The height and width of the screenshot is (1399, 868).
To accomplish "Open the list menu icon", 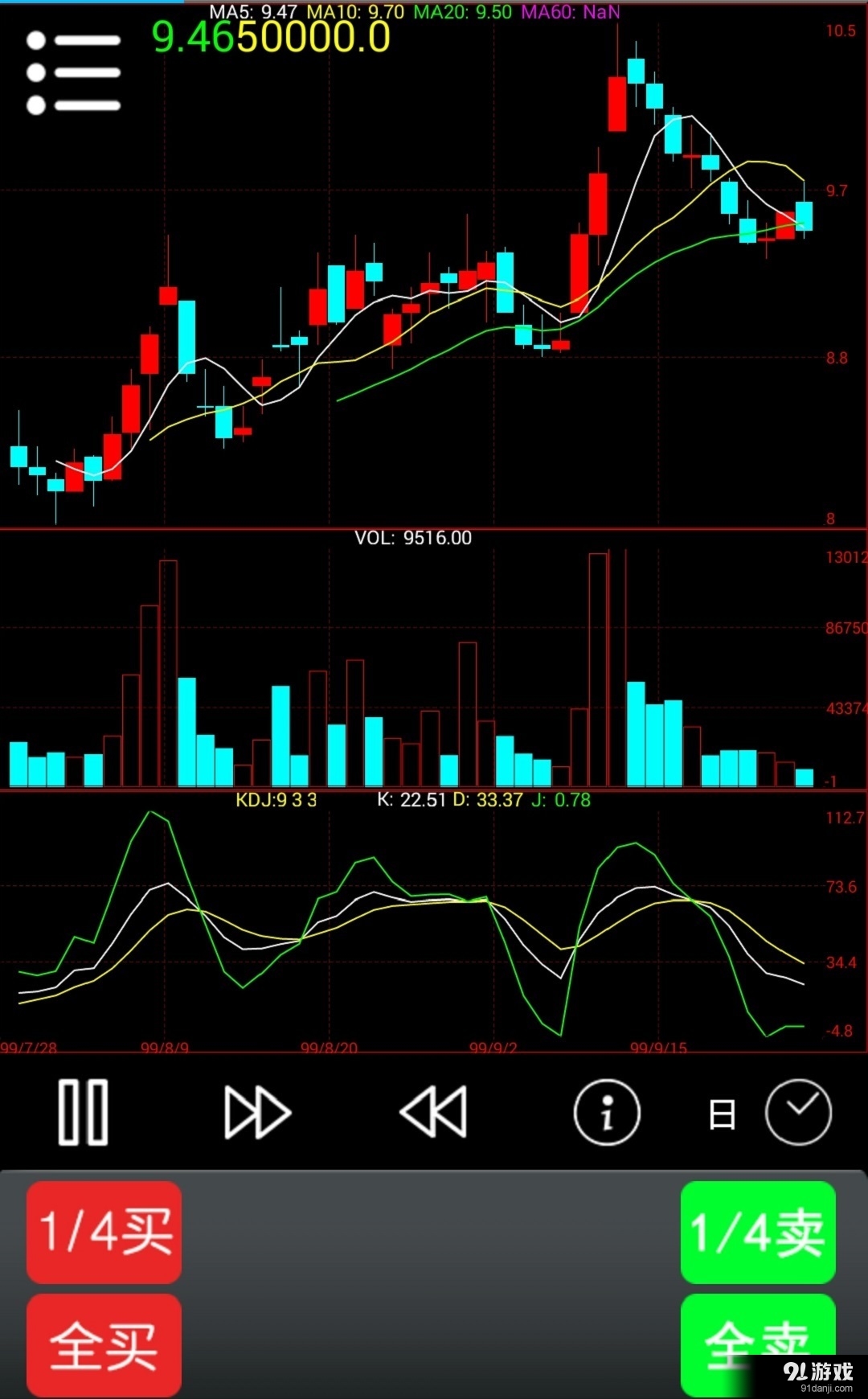I will pyautogui.click(x=73, y=72).
